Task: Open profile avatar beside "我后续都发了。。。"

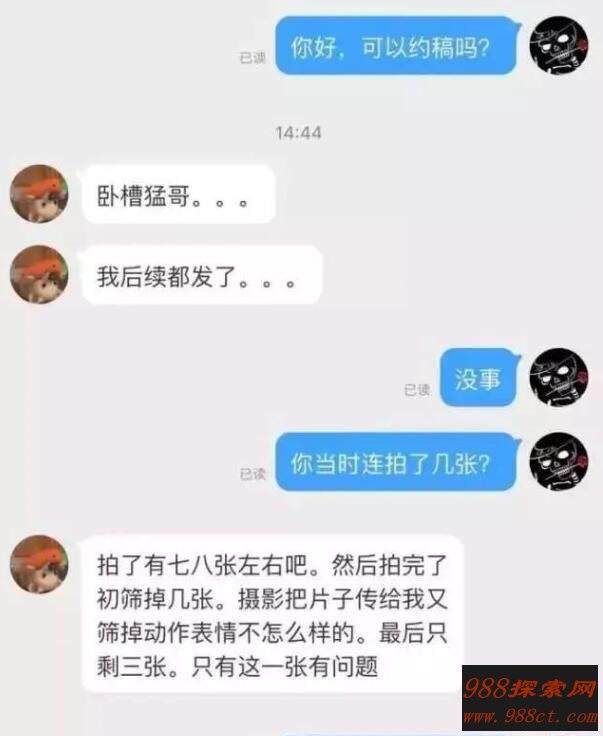Action: pyautogui.click(x=39, y=275)
